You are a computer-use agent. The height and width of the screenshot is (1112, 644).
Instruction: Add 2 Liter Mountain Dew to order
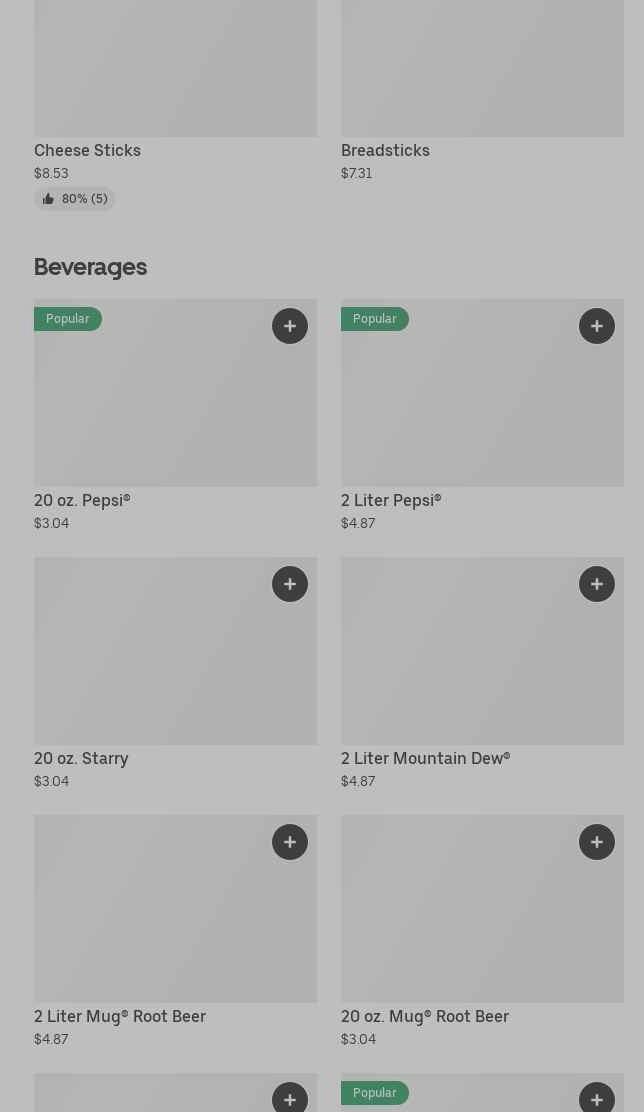(x=597, y=584)
